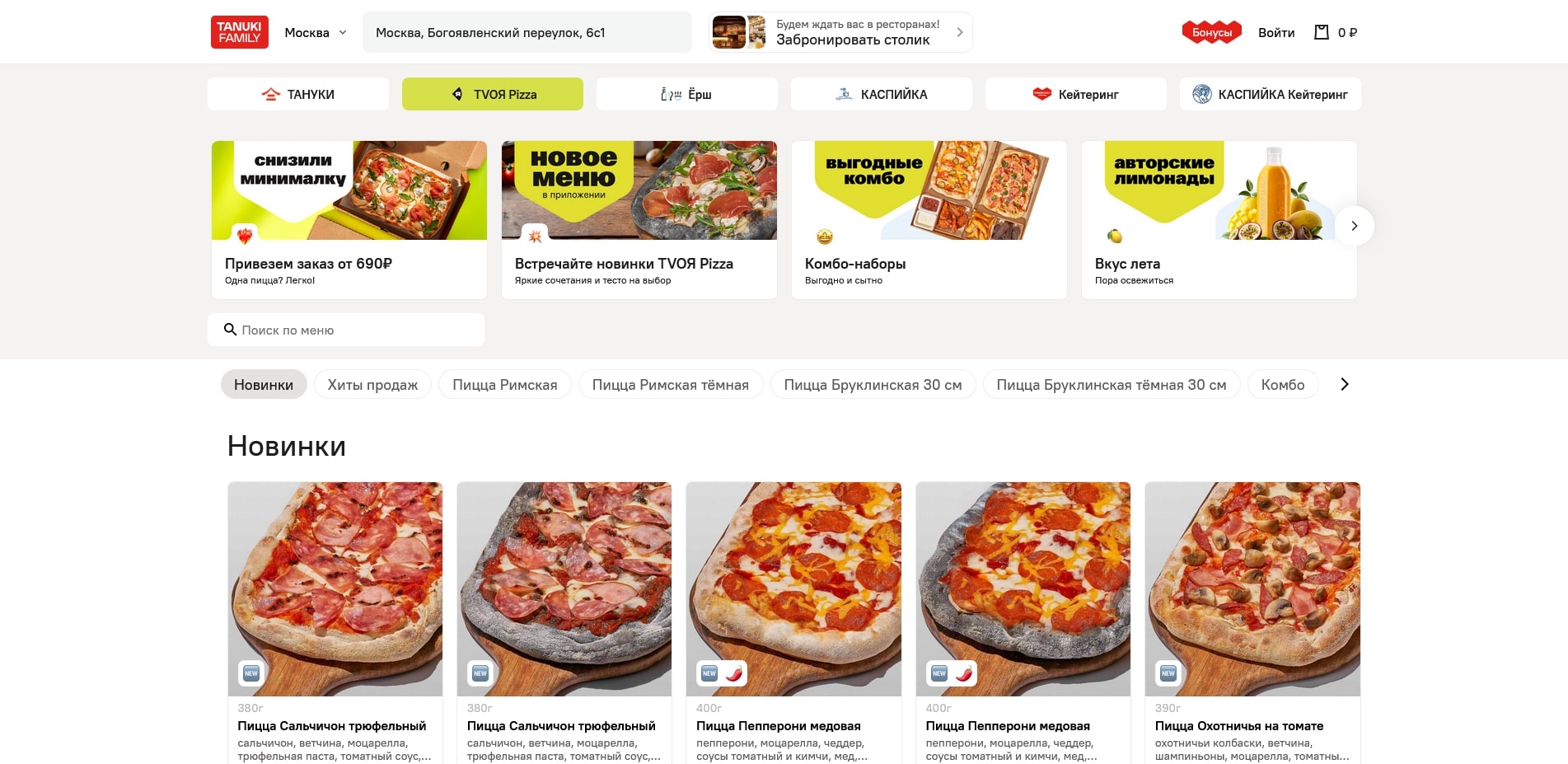
Task: Select the КАСПИЙКА brand tab
Action: coord(881,95)
